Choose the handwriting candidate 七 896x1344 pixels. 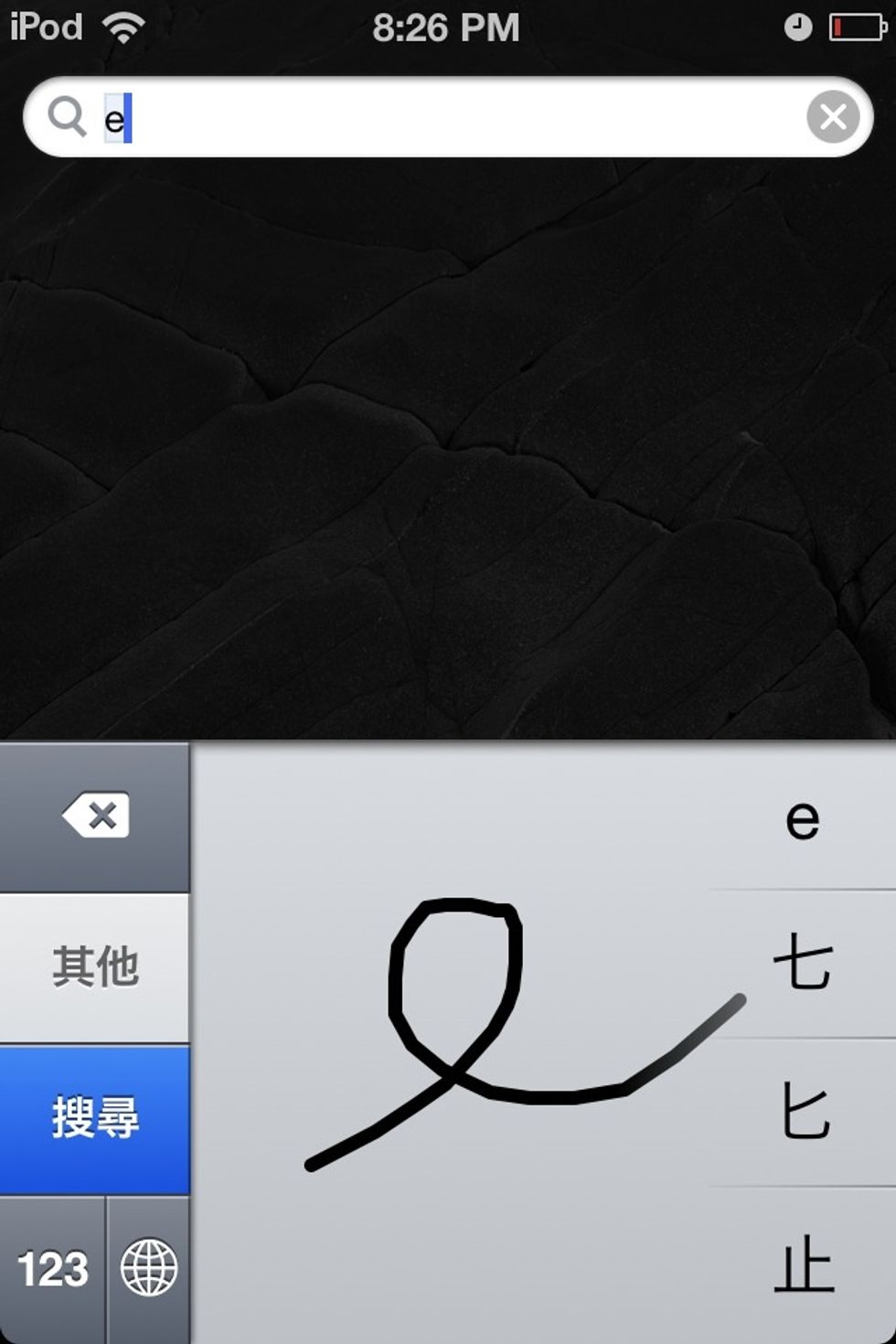[x=803, y=964]
